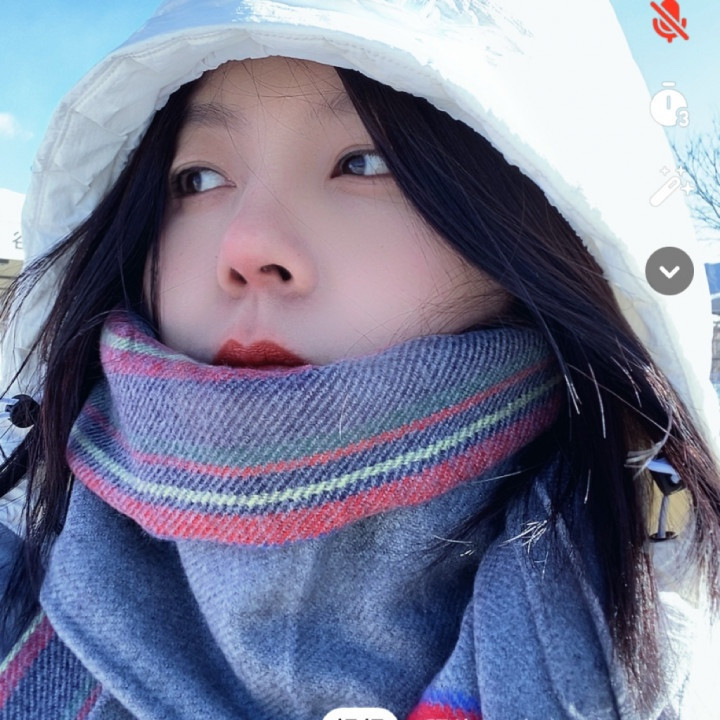Unmute the red microphone icon

669,21
